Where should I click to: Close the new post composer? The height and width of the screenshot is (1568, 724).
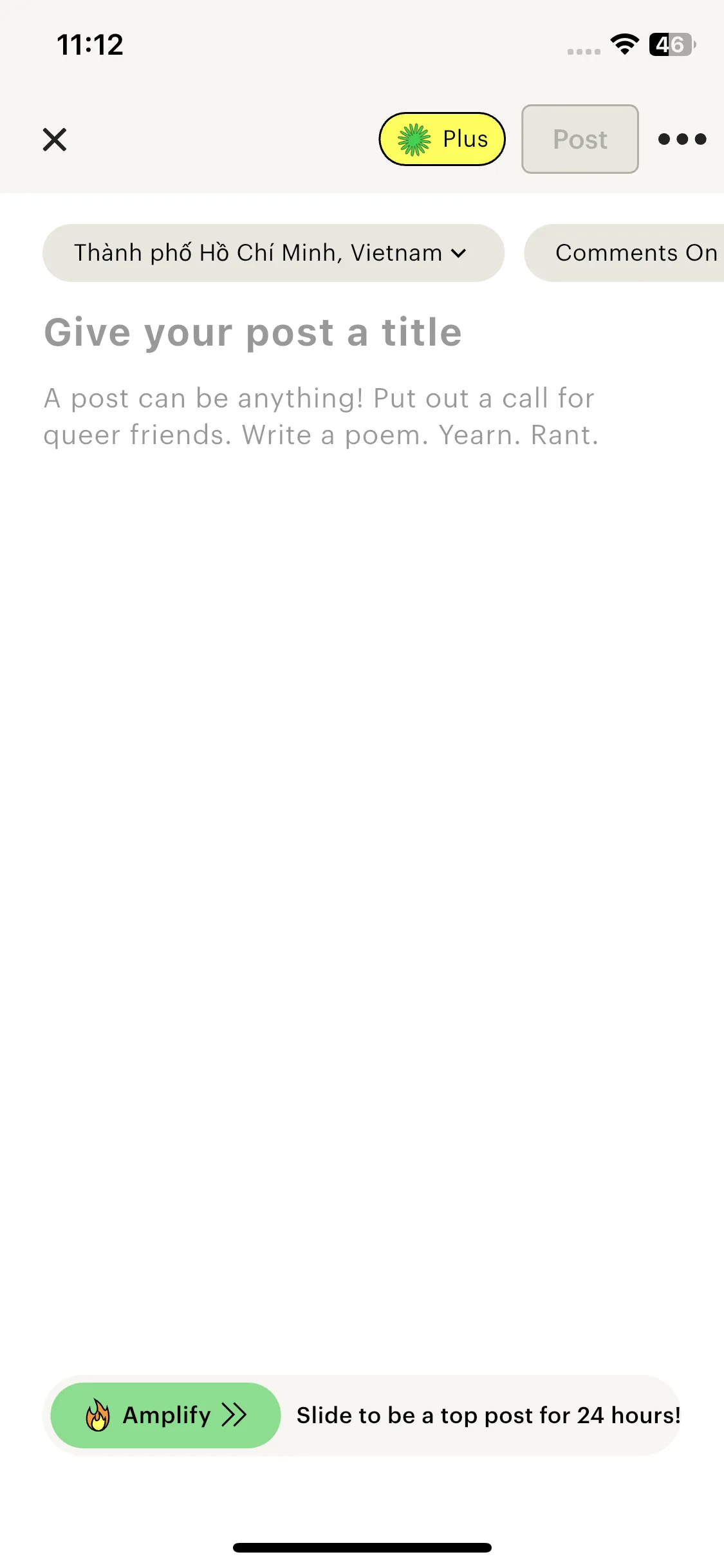click(55, 139)
